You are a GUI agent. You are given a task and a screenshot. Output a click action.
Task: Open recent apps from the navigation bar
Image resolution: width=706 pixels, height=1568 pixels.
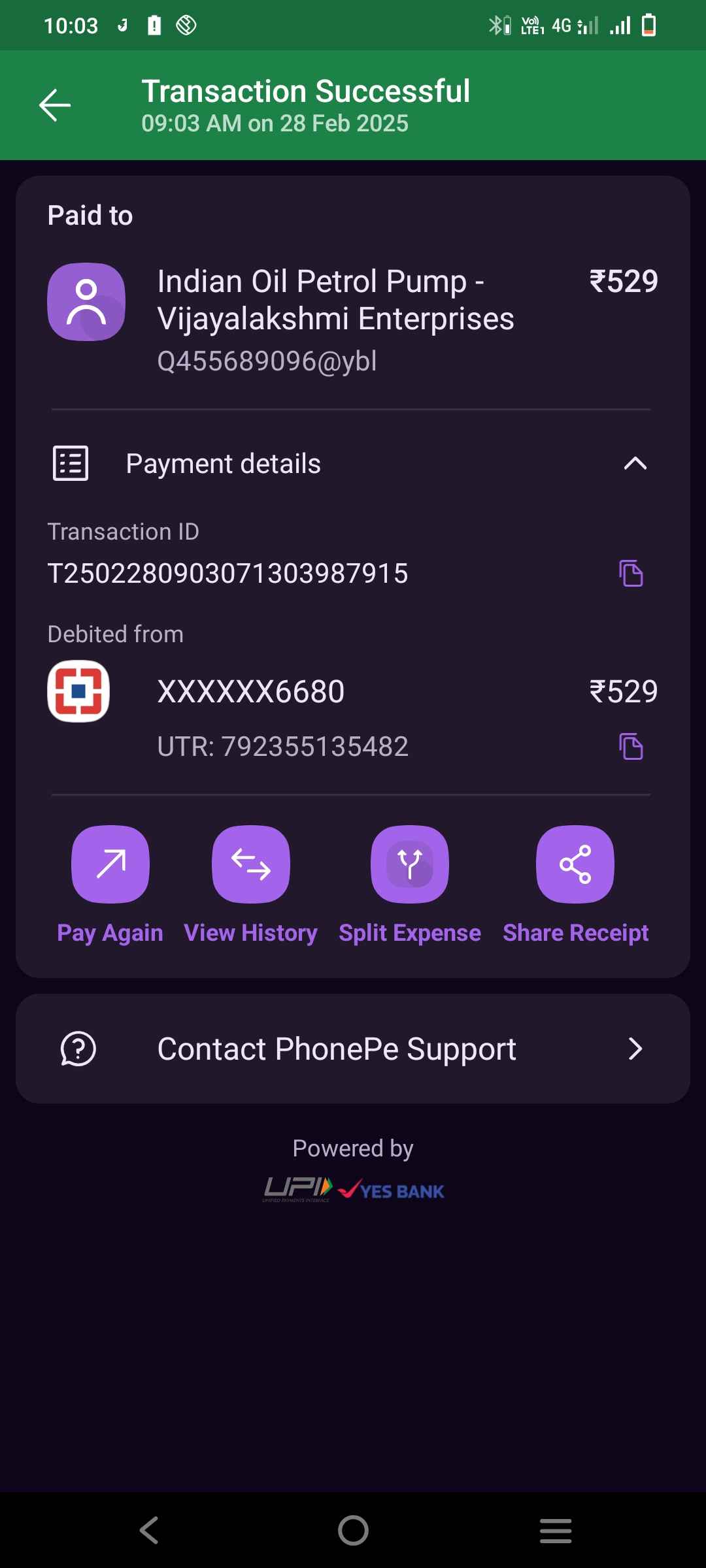coord(556,1530)
